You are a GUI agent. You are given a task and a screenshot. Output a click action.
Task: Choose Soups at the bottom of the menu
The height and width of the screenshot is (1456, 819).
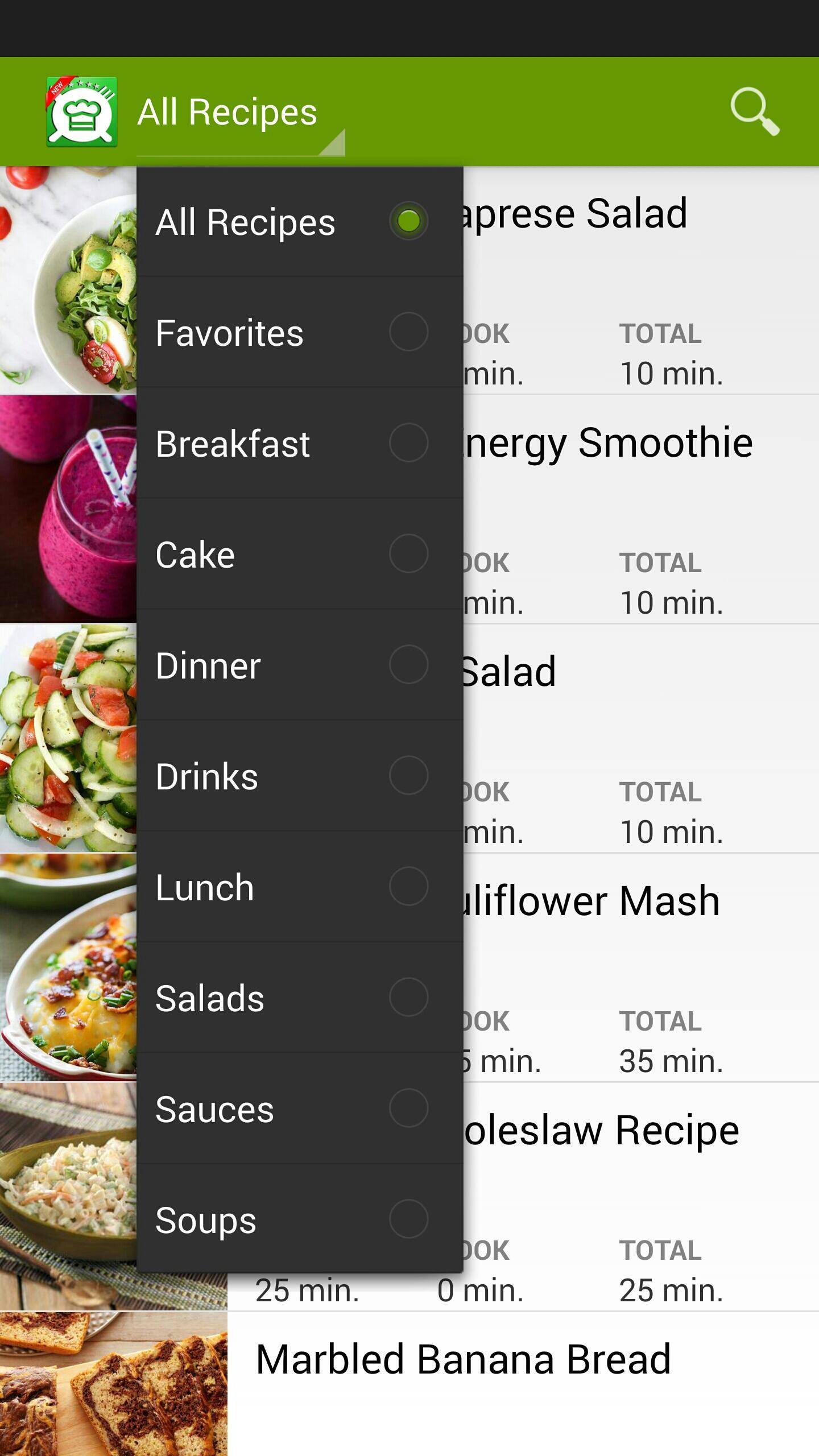tap(408, 1218)
